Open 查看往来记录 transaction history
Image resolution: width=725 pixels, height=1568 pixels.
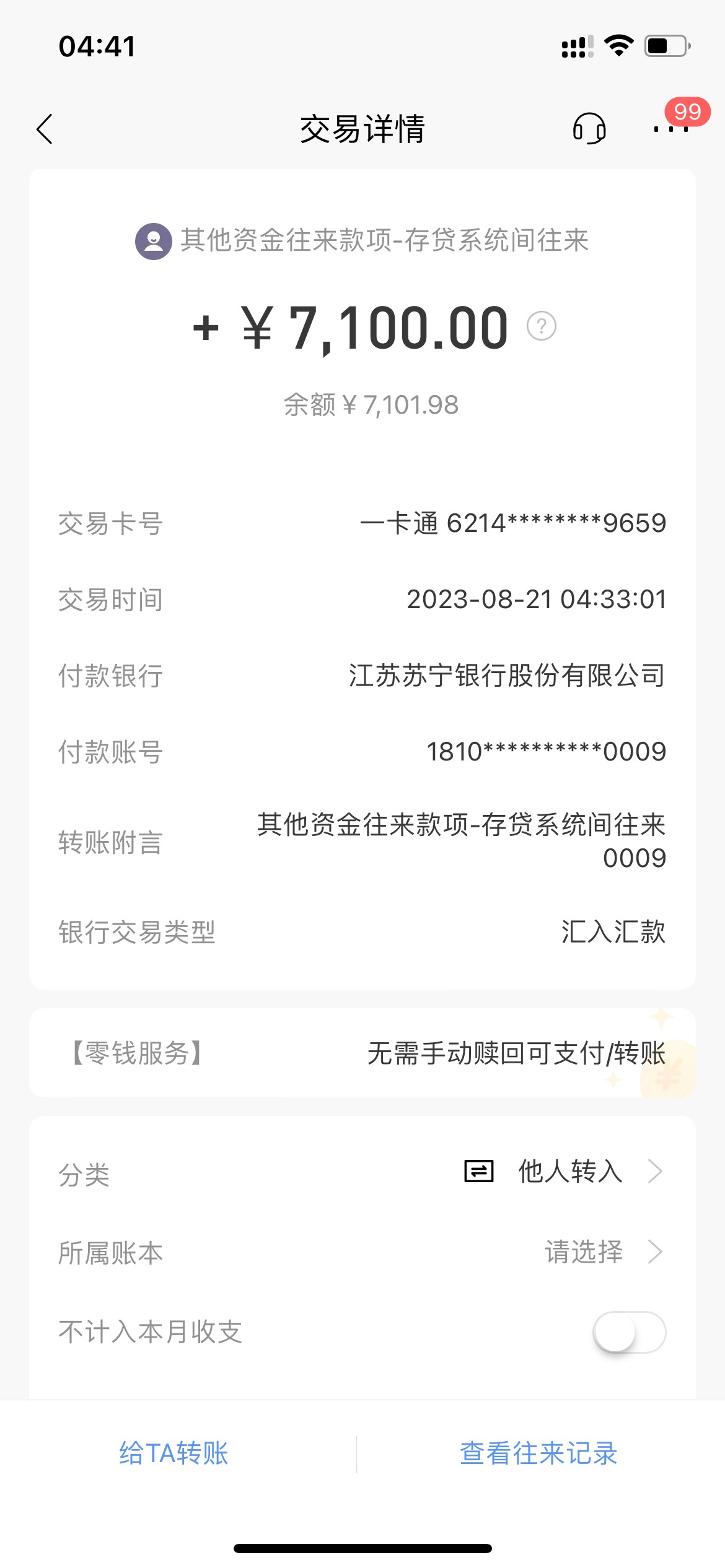pyautogui.click(x=538, y=1453)
